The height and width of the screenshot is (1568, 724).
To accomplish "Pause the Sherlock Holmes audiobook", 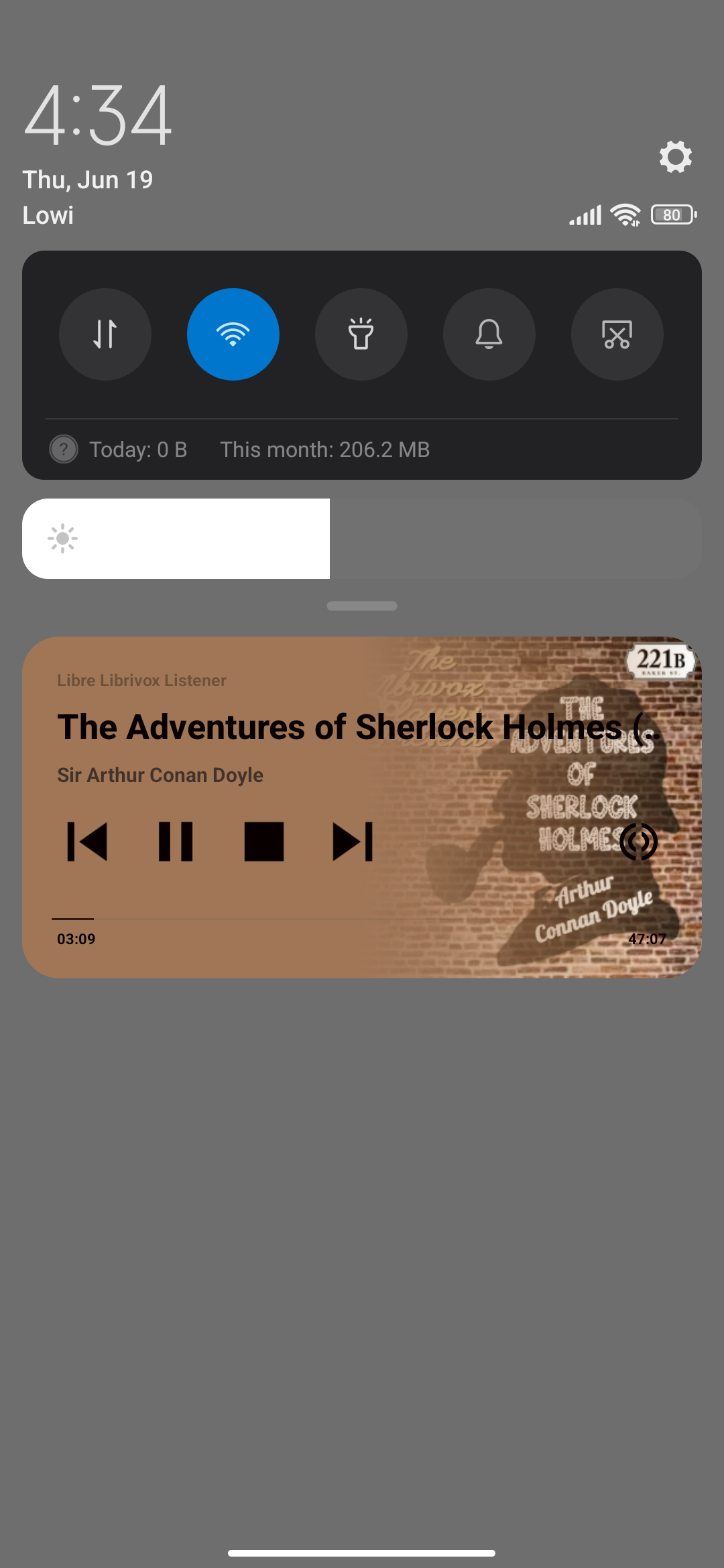I will 176,842.
